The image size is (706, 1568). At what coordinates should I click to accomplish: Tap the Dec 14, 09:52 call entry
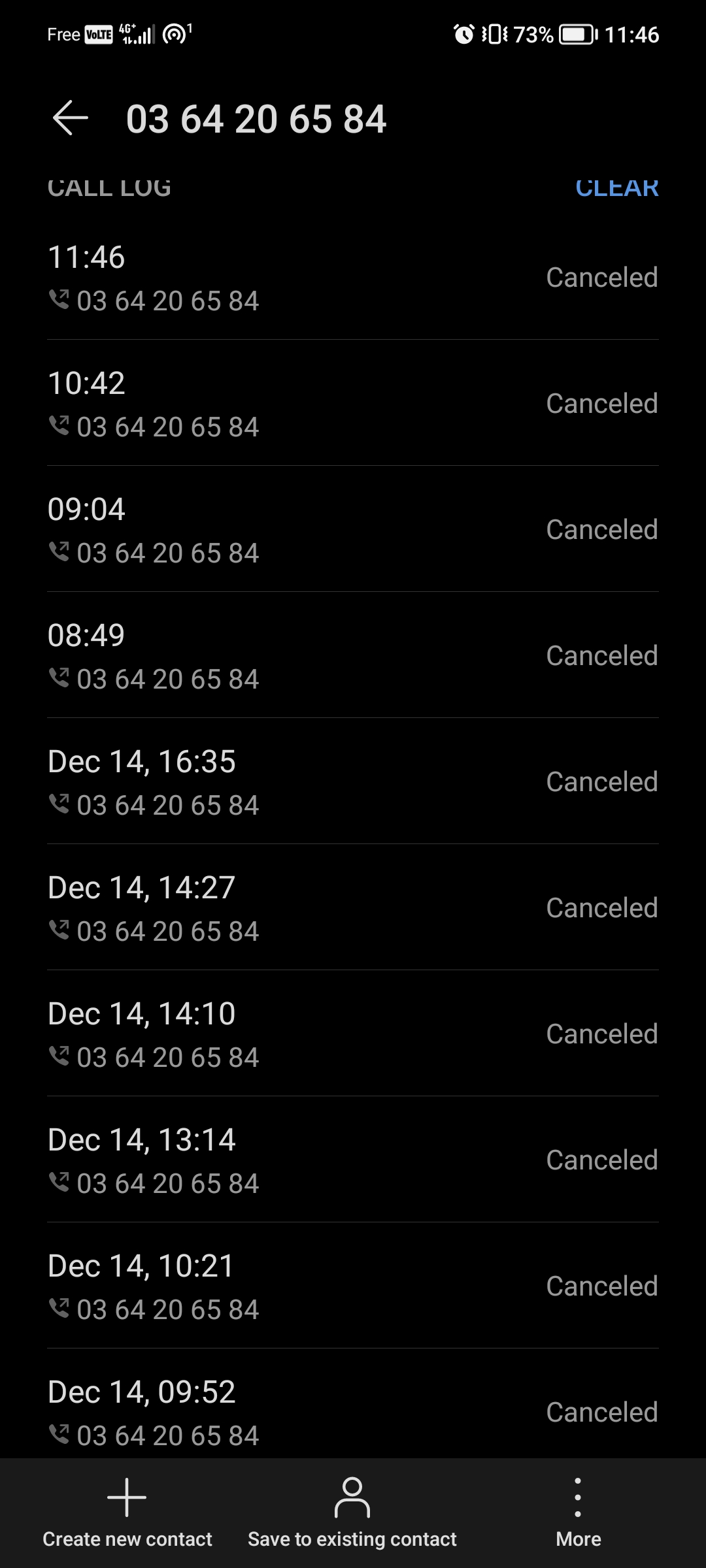(x=353, y=1411)
